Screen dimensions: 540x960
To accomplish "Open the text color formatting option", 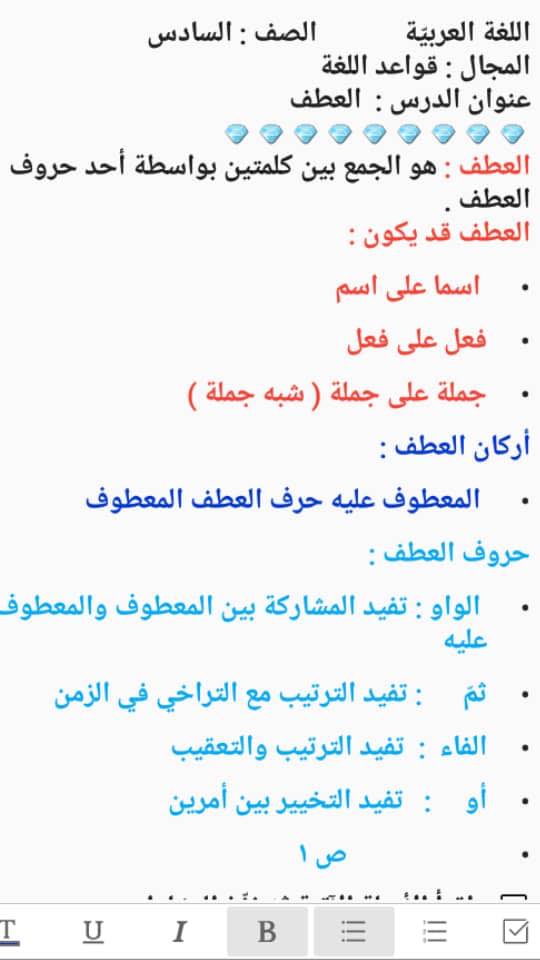I will 9,932.
